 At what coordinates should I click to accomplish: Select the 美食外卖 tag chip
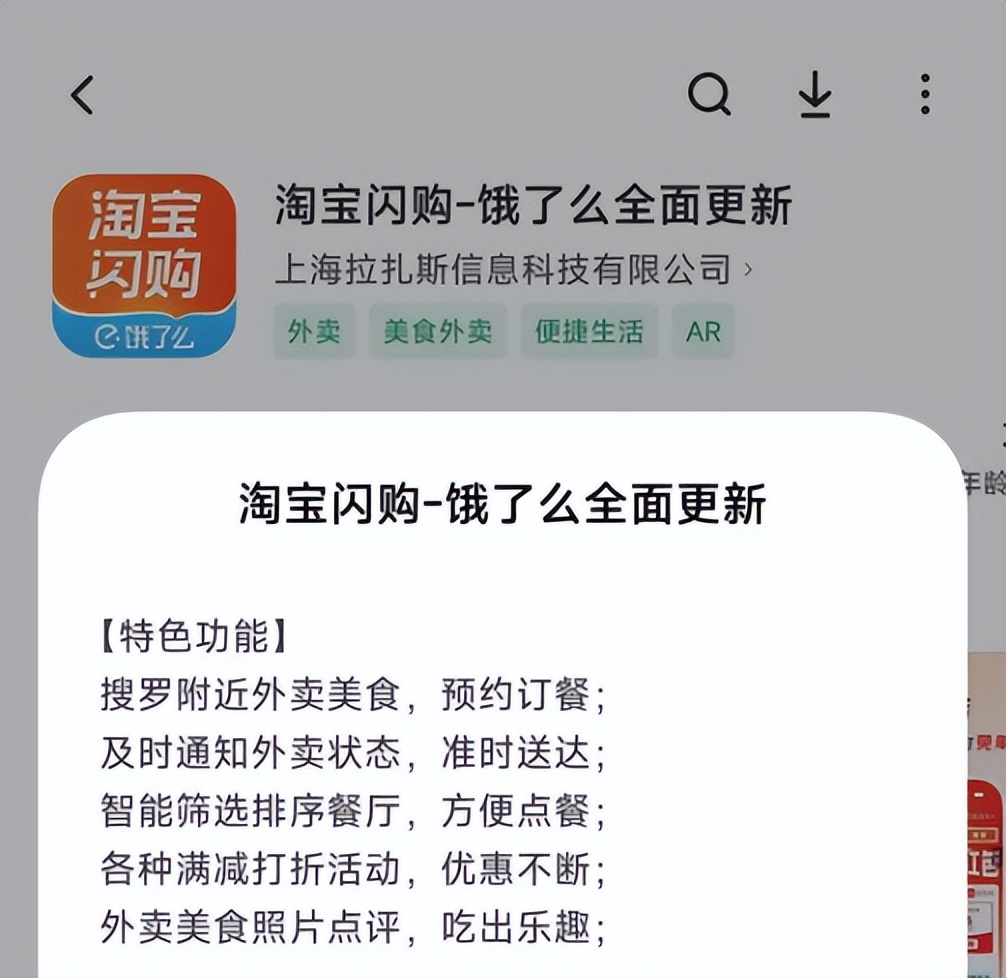[x=438, y=332]
